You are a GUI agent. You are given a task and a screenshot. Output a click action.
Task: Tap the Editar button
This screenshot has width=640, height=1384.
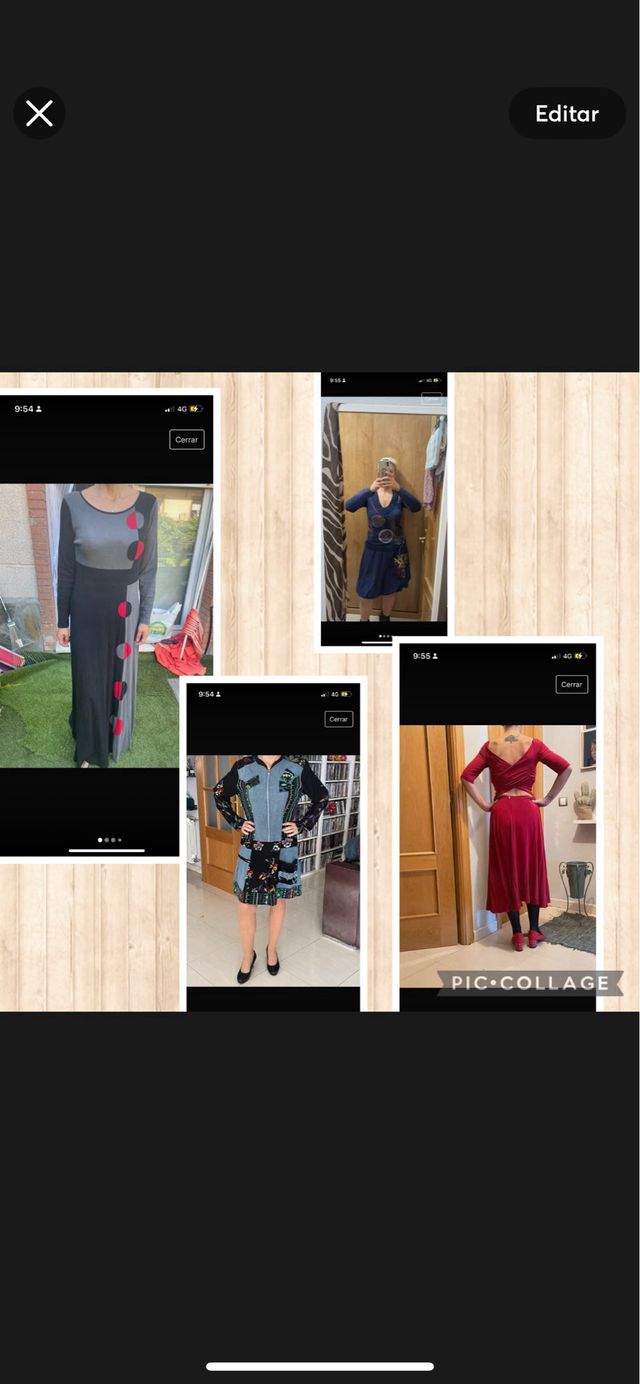(566, 114)
